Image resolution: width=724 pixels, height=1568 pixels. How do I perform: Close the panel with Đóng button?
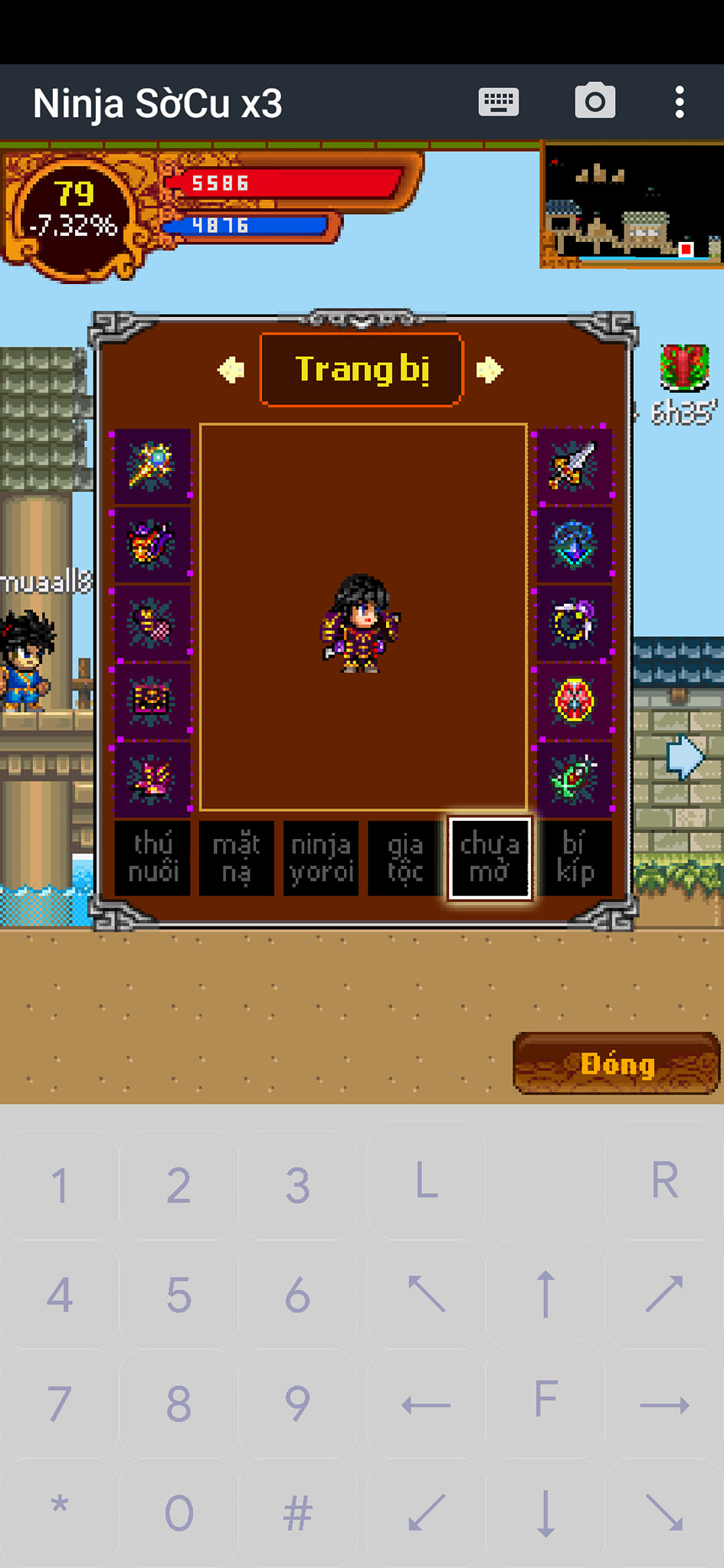coord(617,1063)
